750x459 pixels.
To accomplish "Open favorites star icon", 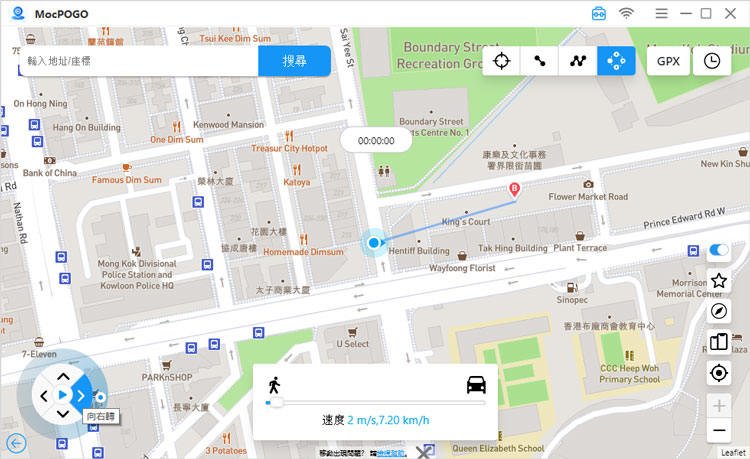I will coord(718,281).
